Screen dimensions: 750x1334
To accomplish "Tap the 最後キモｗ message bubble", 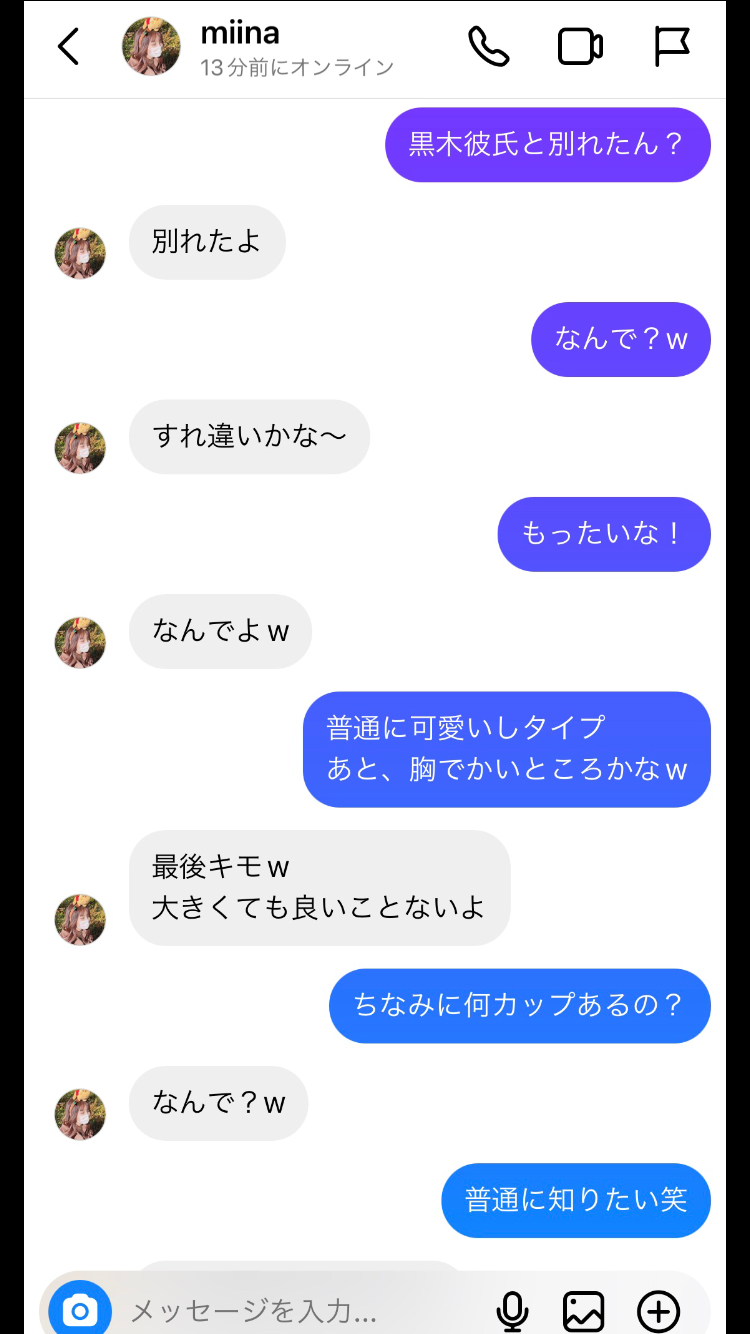I will (320, 888).
